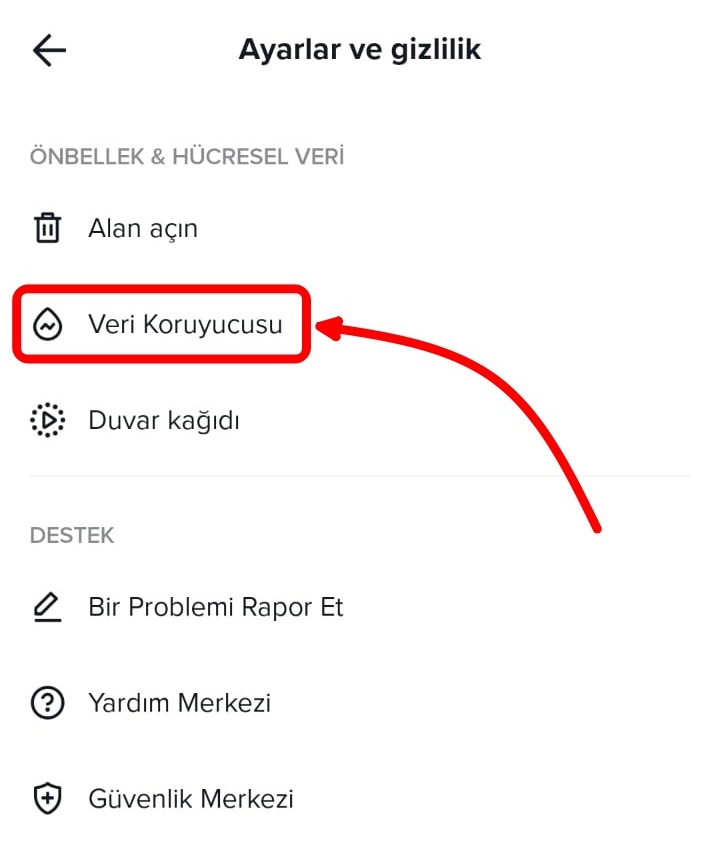This screenshot has width=720, height=849.
Task: Go back using the arrow icon
Action: (x=49, y=50)
